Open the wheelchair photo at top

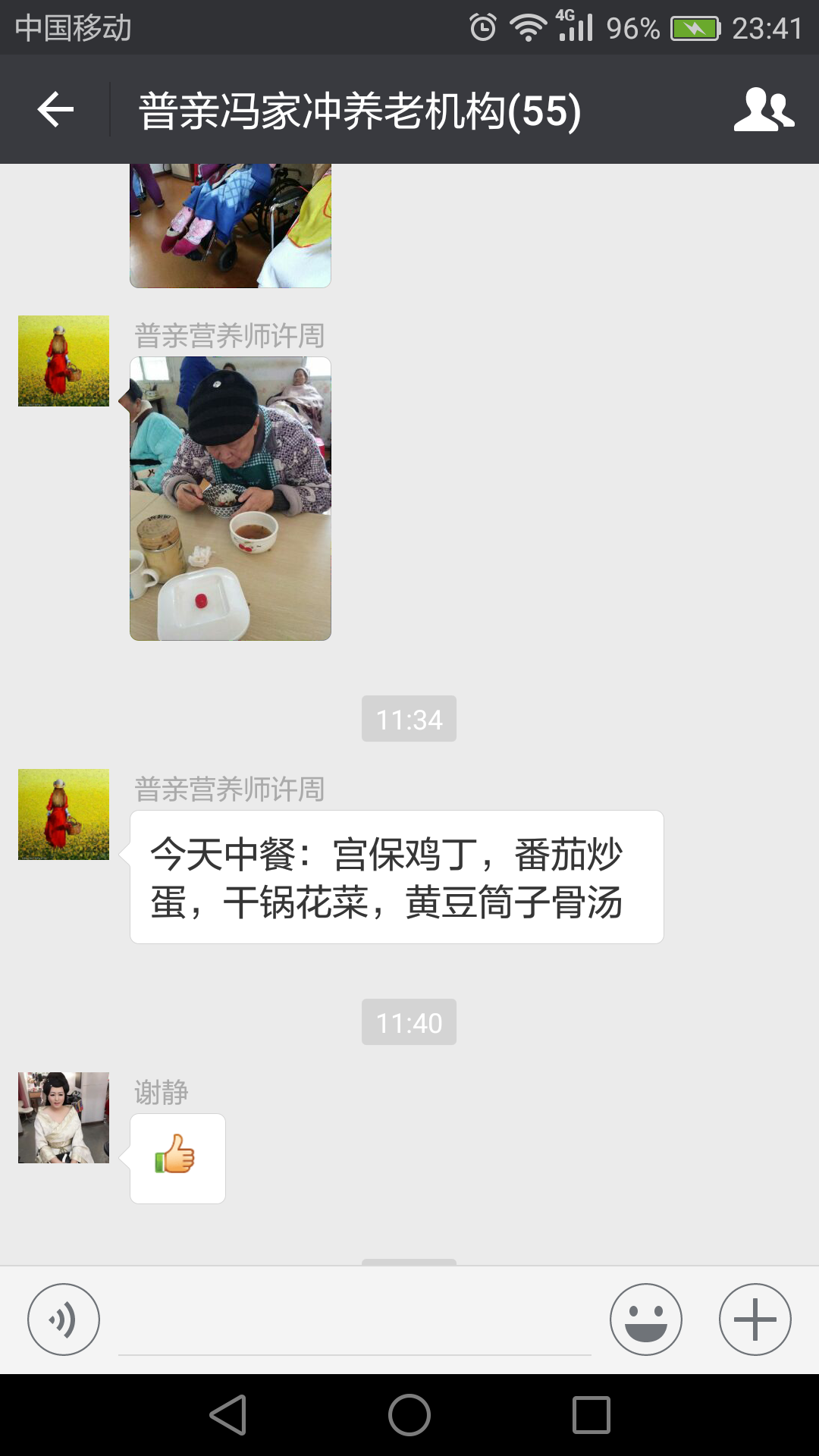click(231, 225)
